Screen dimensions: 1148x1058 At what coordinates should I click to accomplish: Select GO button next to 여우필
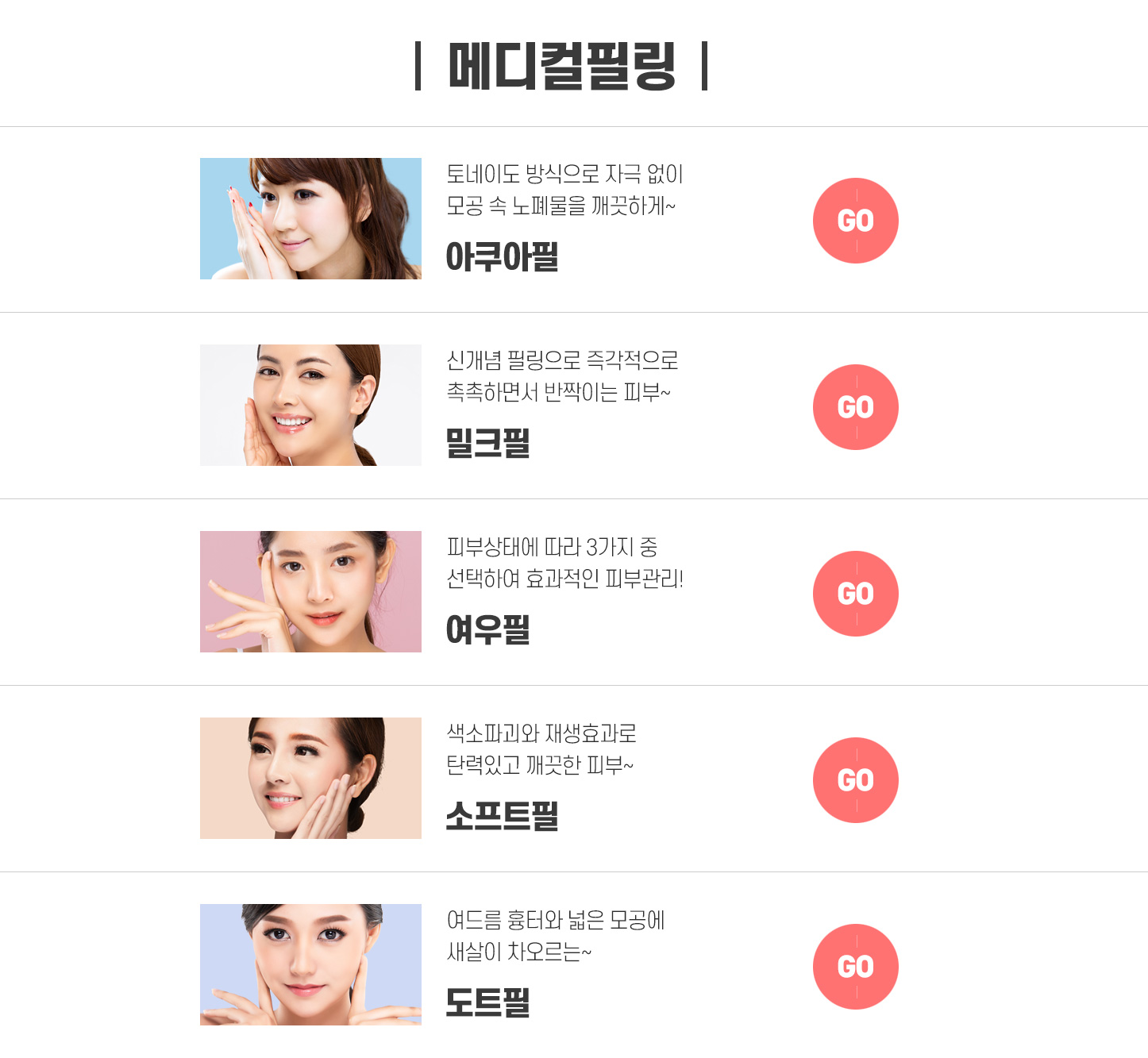[855, 594]
